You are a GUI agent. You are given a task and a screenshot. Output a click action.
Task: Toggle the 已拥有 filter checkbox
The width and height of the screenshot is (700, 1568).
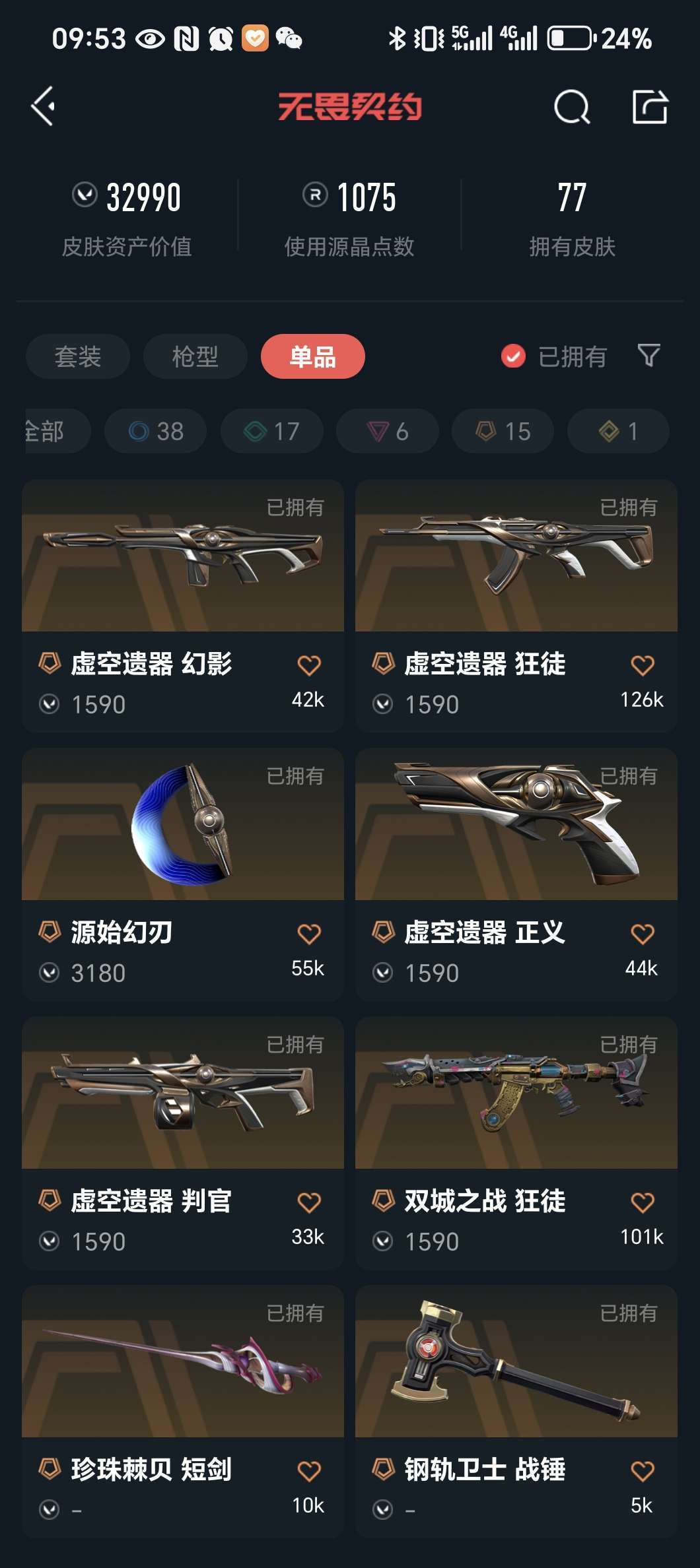coord(513,356)
